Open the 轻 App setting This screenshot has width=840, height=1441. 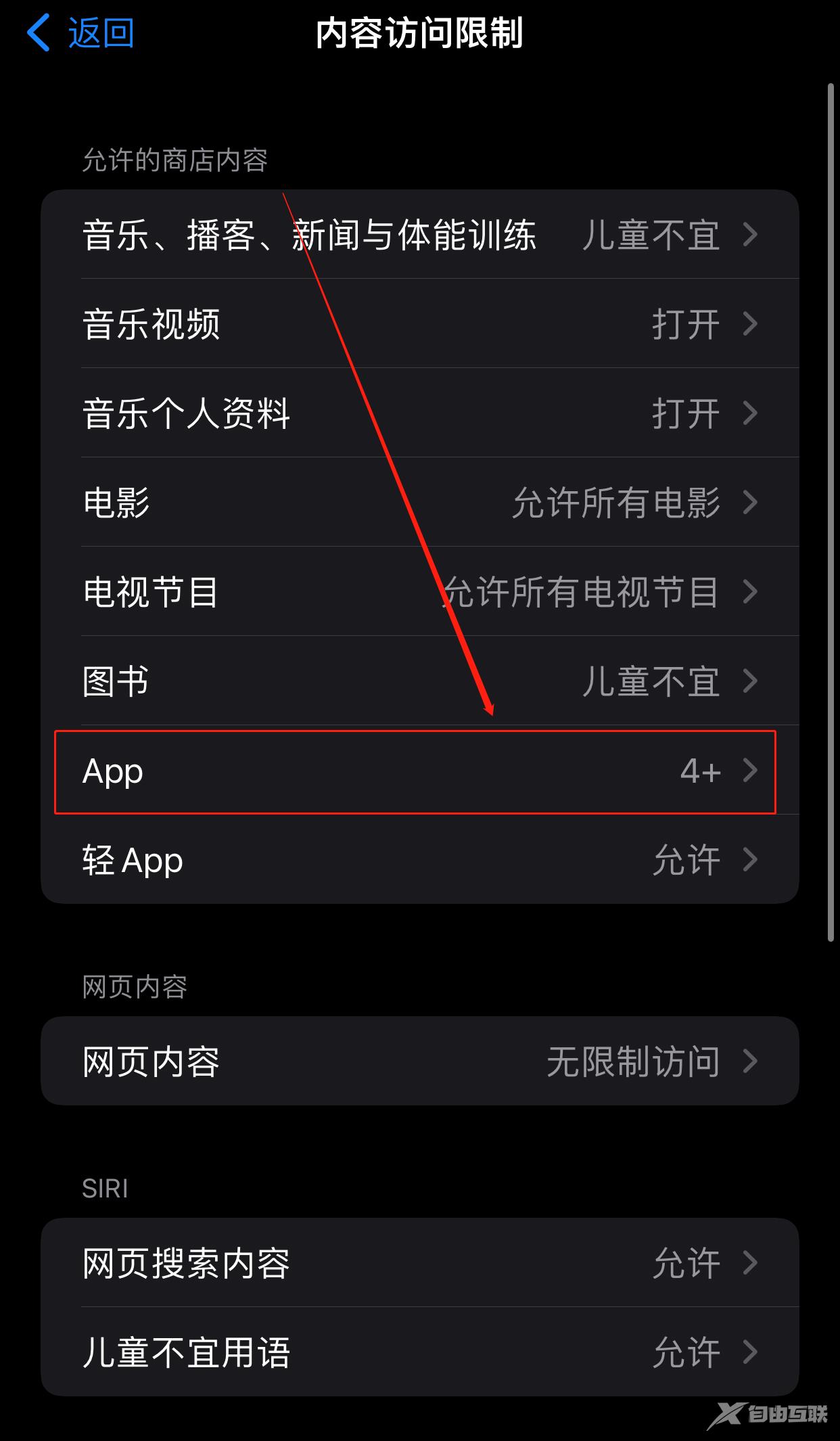click(x=419, y=860)
